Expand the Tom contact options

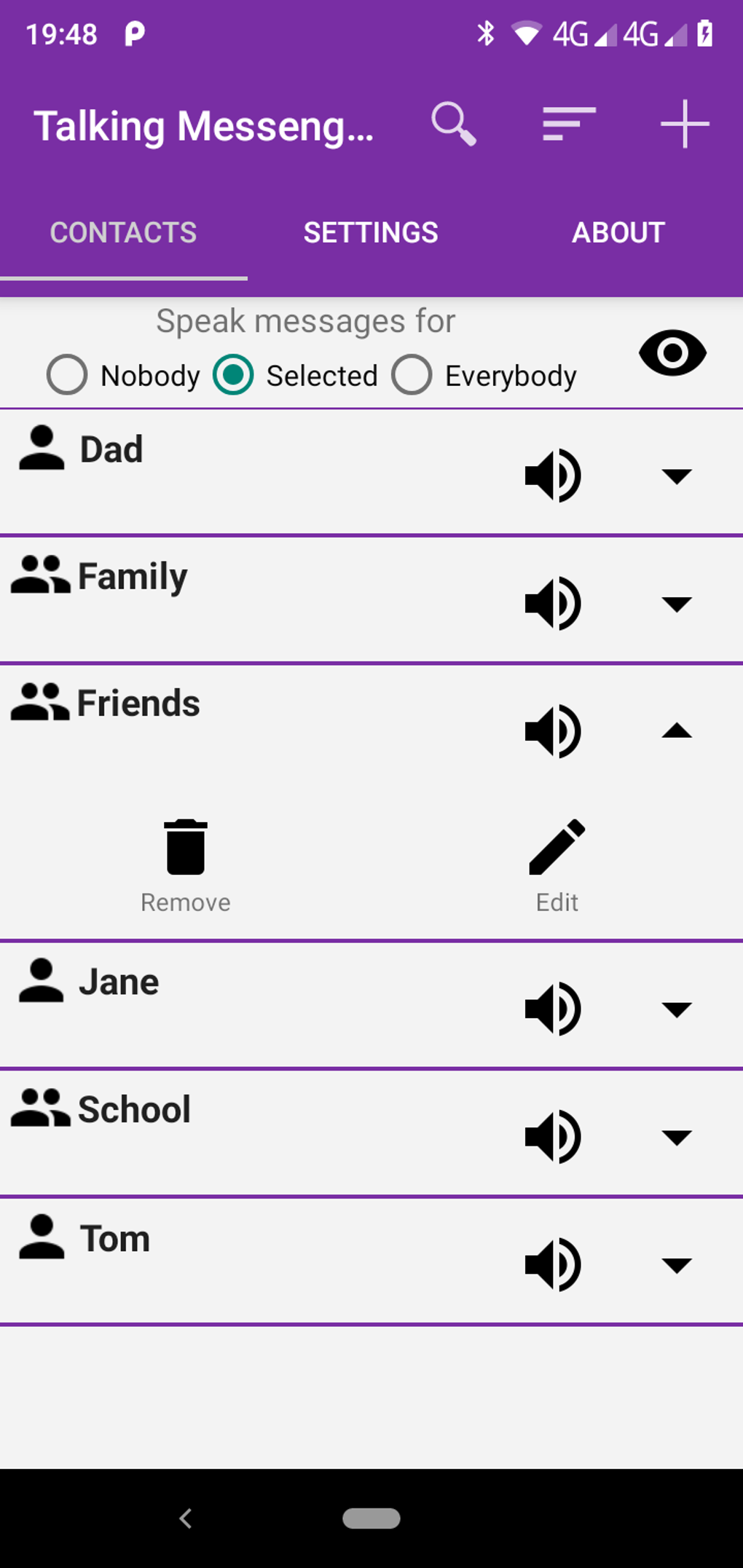pyautogui.click(x=676, y=1265)
